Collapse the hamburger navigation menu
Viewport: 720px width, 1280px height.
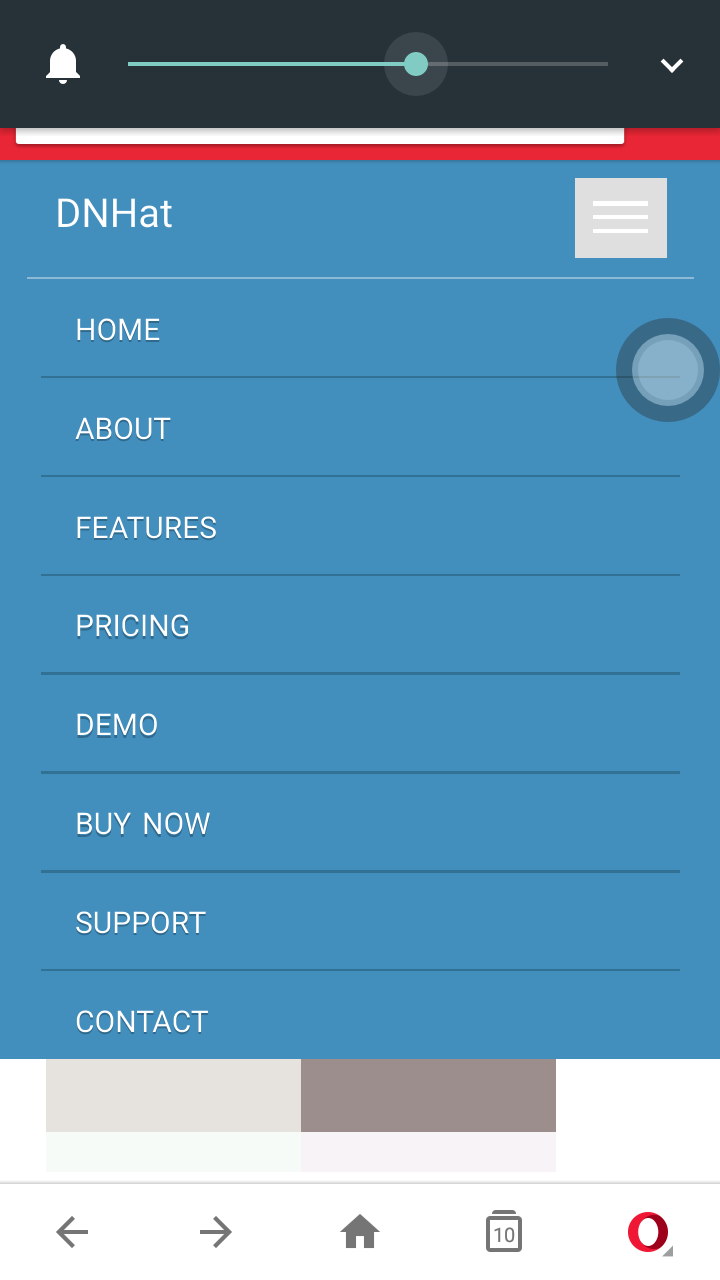[x=620, y=218]
